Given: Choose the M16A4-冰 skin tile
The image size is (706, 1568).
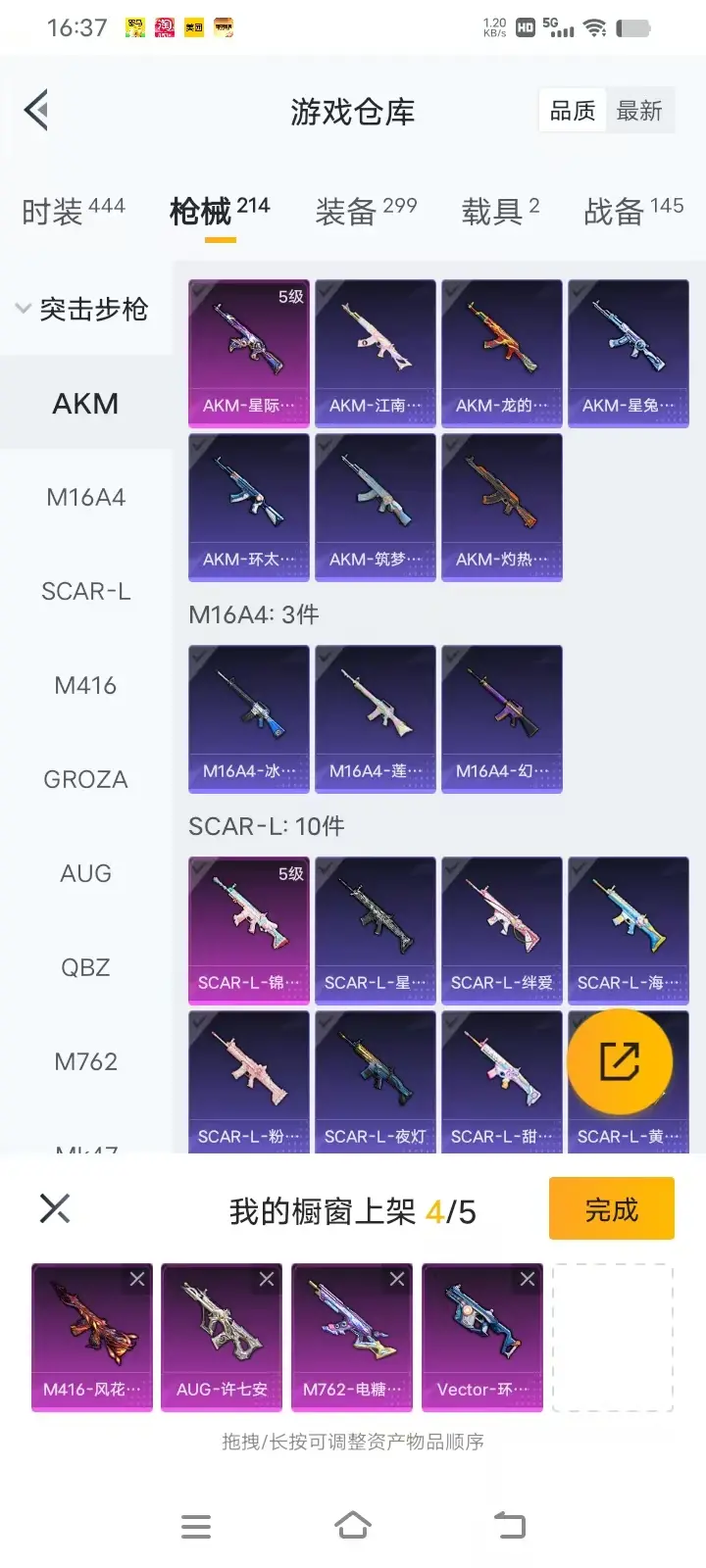Looking at the screenshot, I should click(249, 718).
